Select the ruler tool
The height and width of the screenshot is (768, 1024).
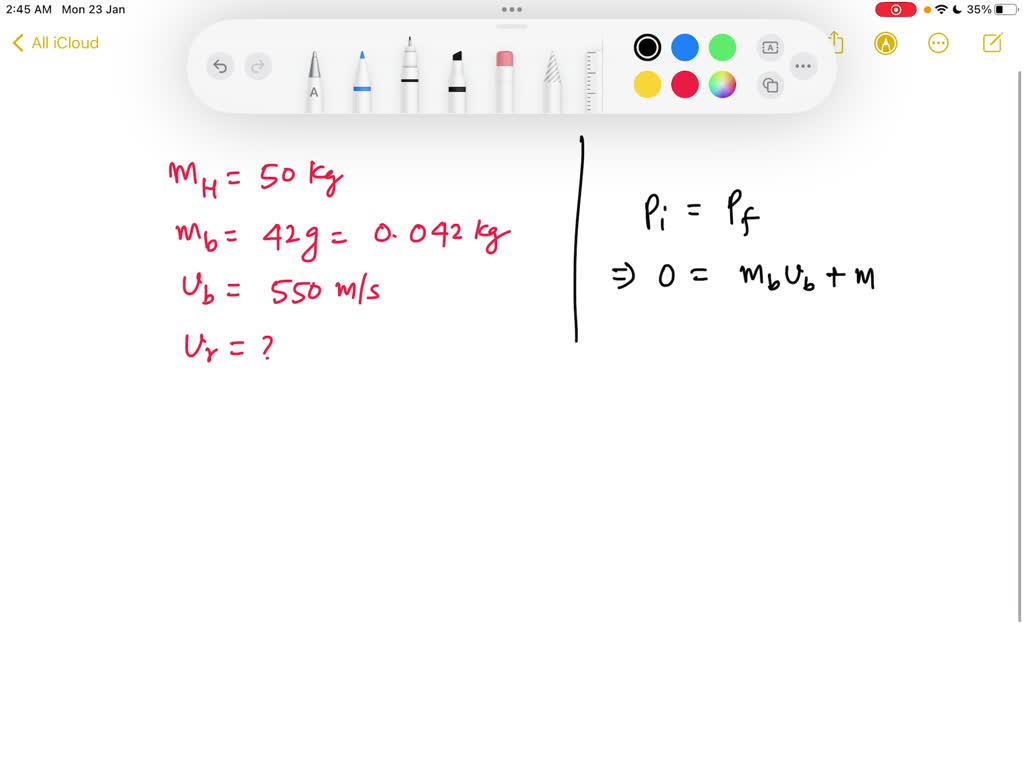coord(591,80)
